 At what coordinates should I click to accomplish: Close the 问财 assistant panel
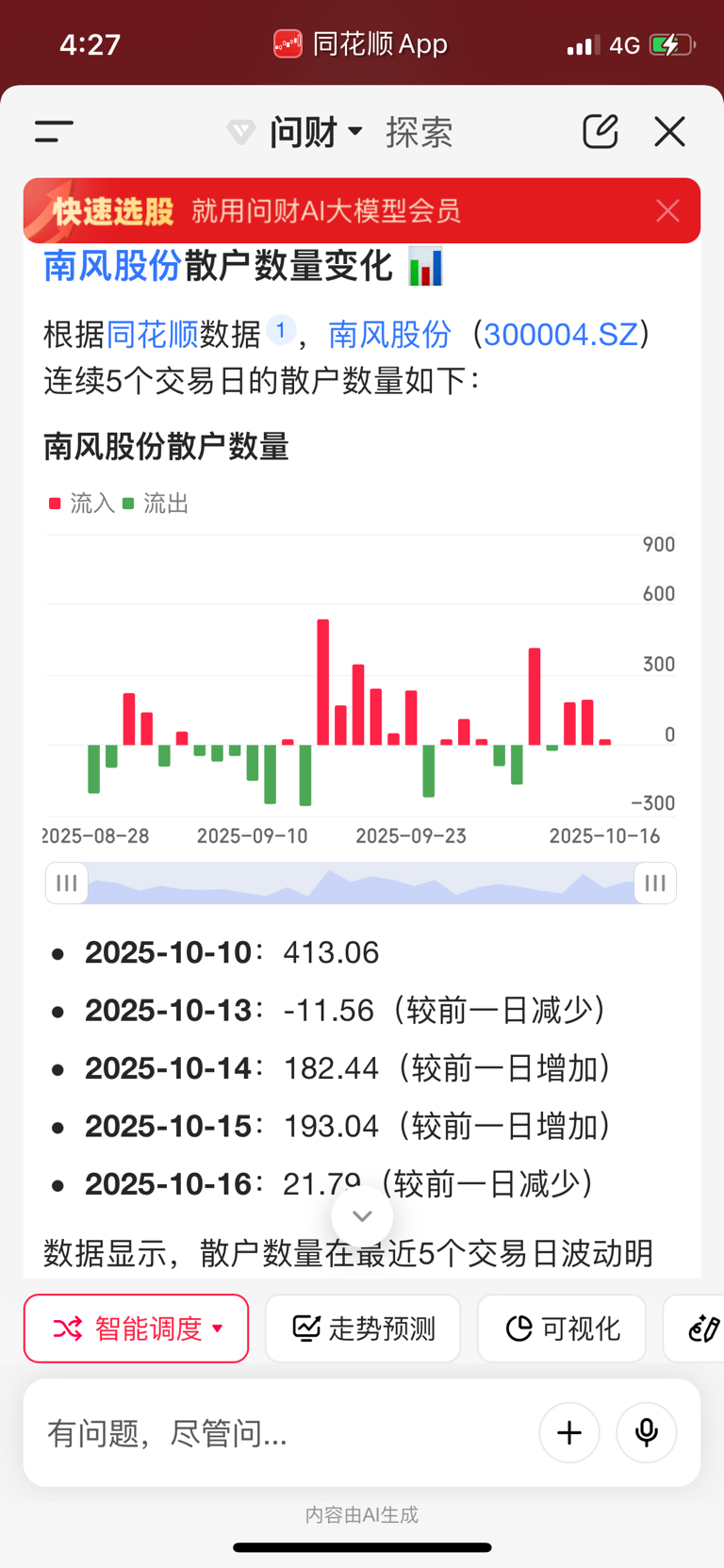(x=669, y=132)
